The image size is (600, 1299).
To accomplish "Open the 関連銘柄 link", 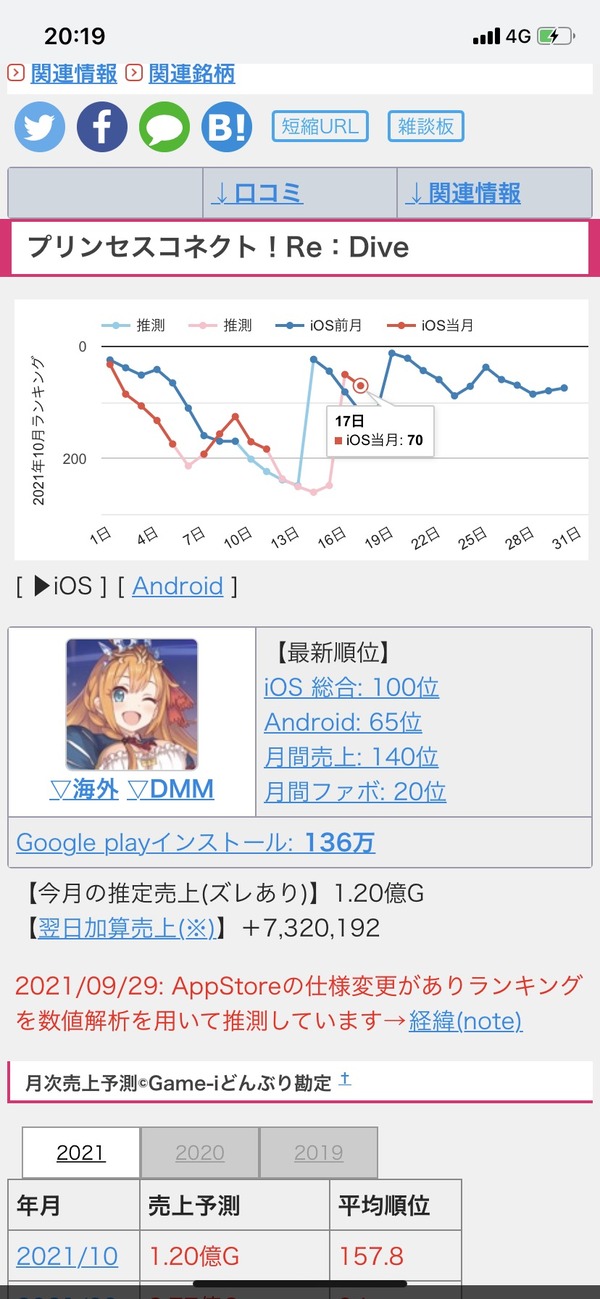I will [x=191, y=73].
